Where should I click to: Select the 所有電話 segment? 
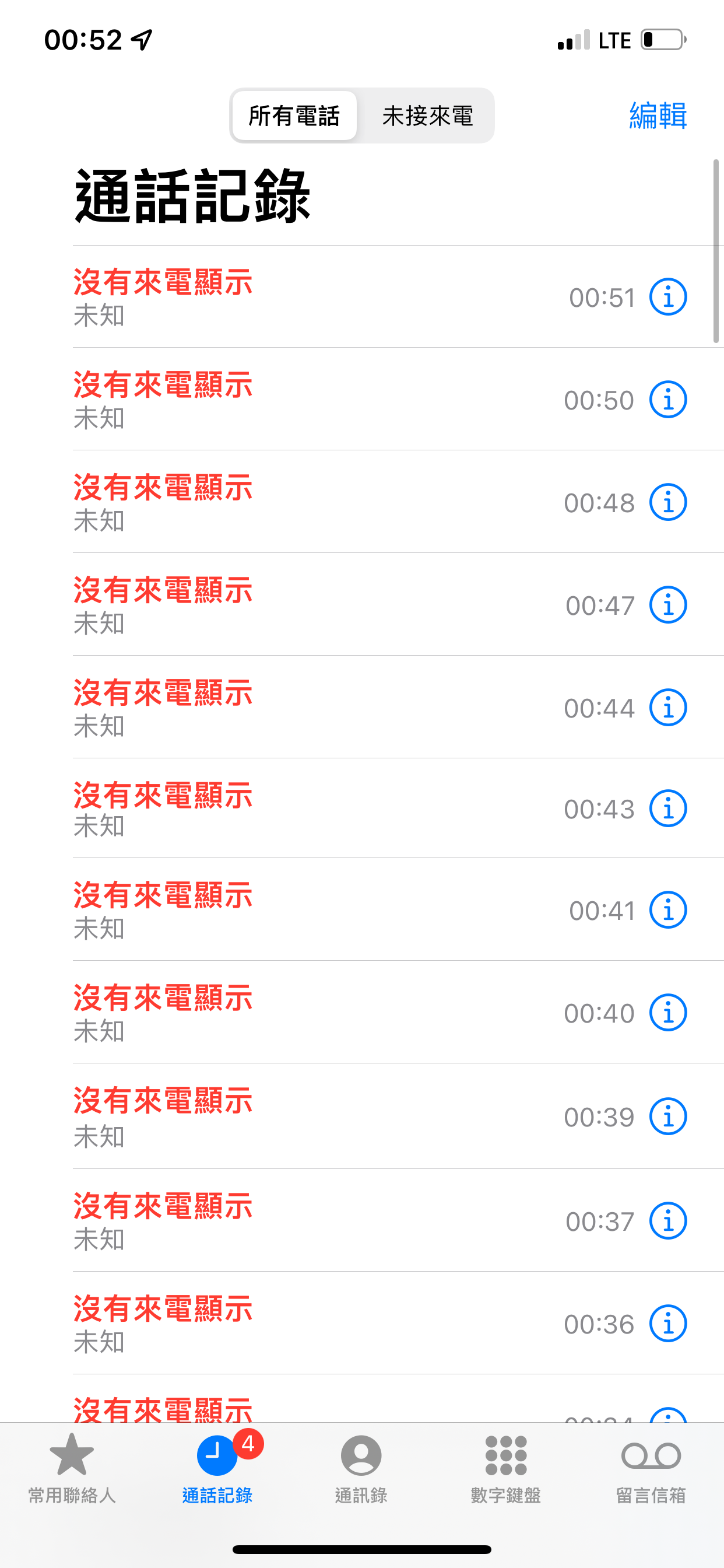[294, 116]
